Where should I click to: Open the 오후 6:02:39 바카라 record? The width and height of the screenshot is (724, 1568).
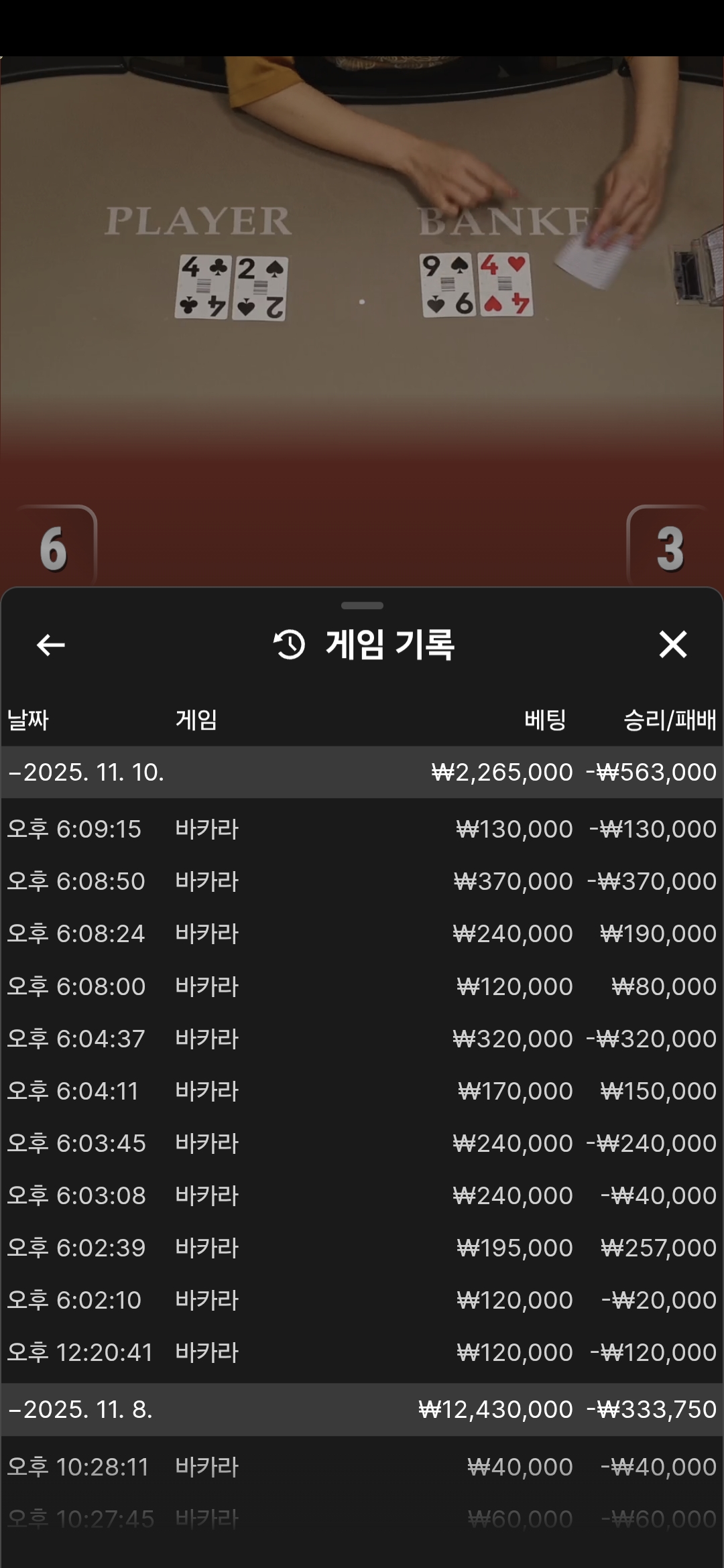click(362, 1248)
